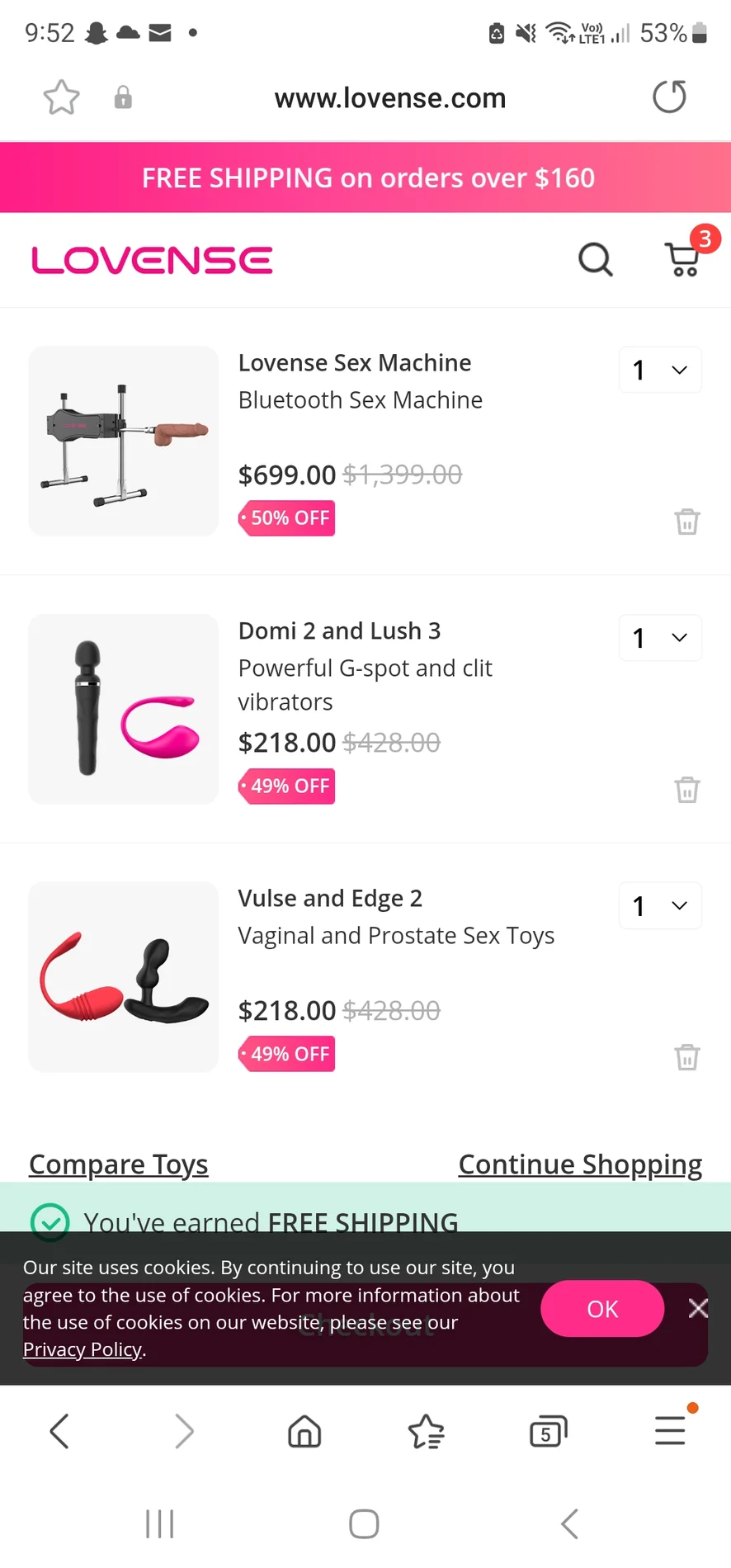Viewport: 731px width, 1568px height.
Task: Remove Vulse and Edge 2 from cart
Action: pos(686,1057)
